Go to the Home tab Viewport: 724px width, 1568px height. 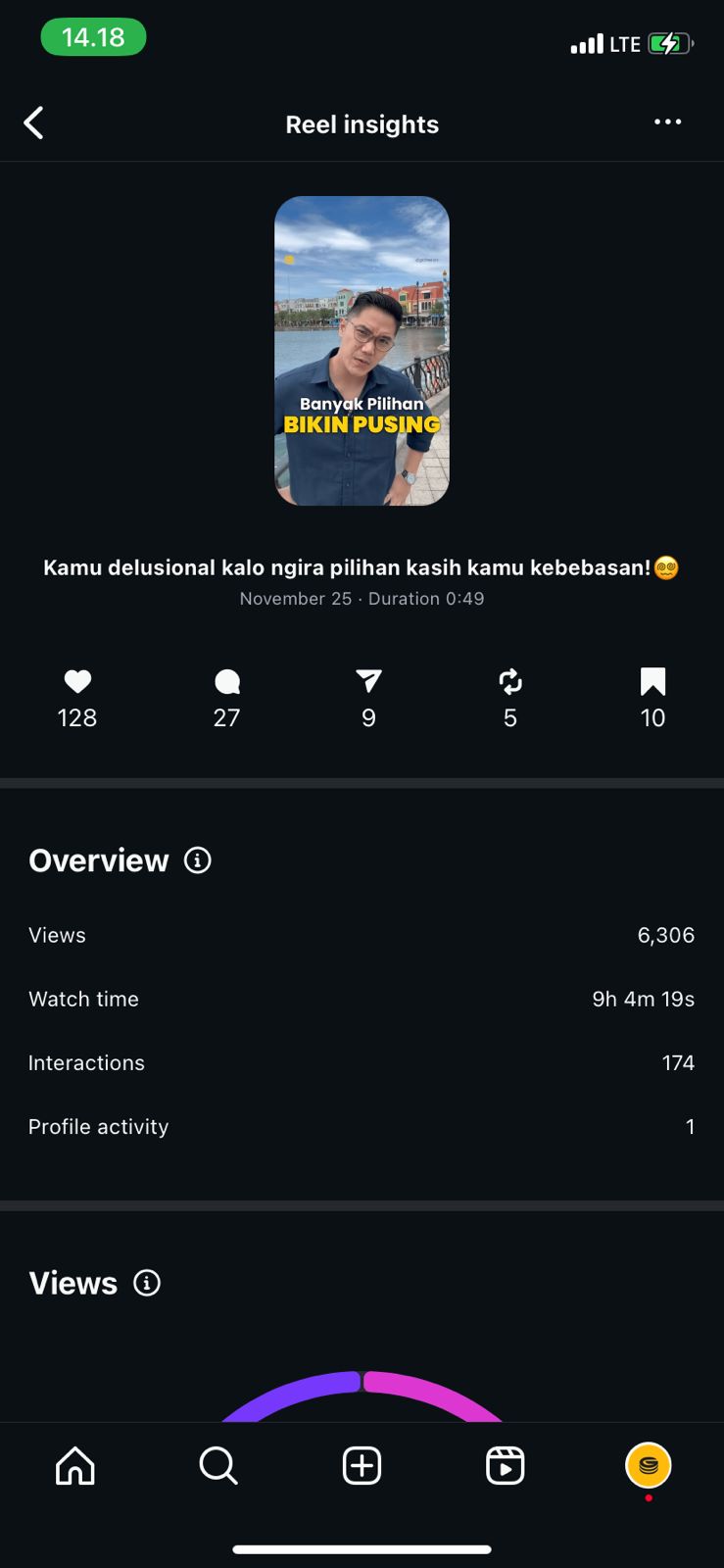(x=75, y=1466)
